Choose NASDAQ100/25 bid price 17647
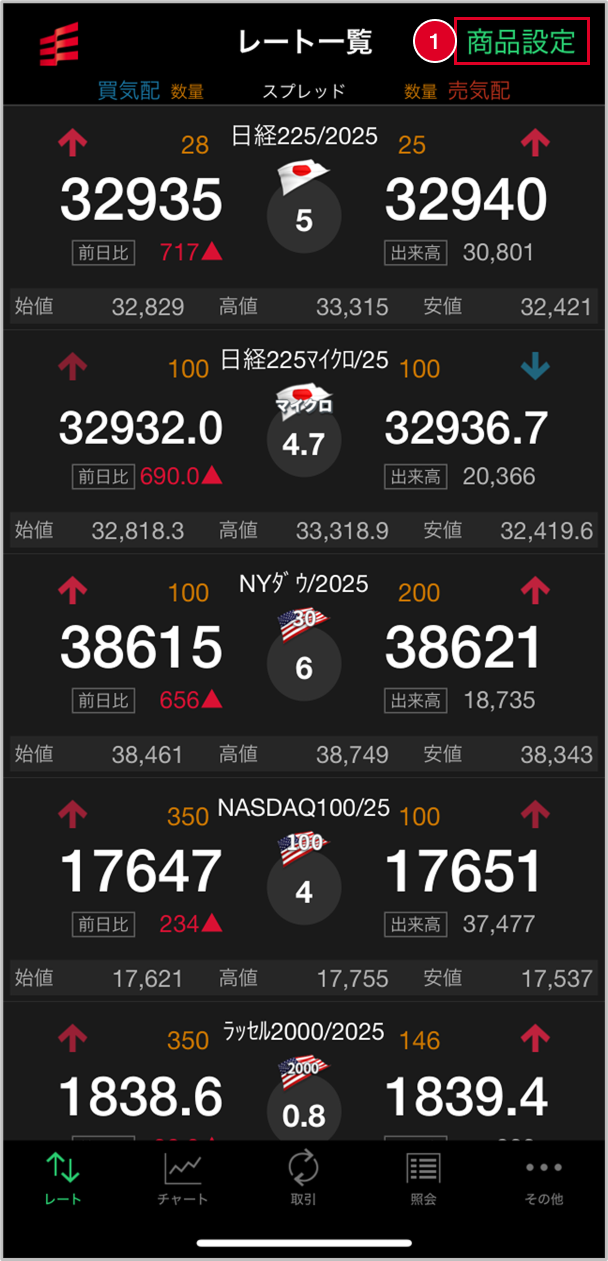608x1261 pixels. (x=141, y=872)
